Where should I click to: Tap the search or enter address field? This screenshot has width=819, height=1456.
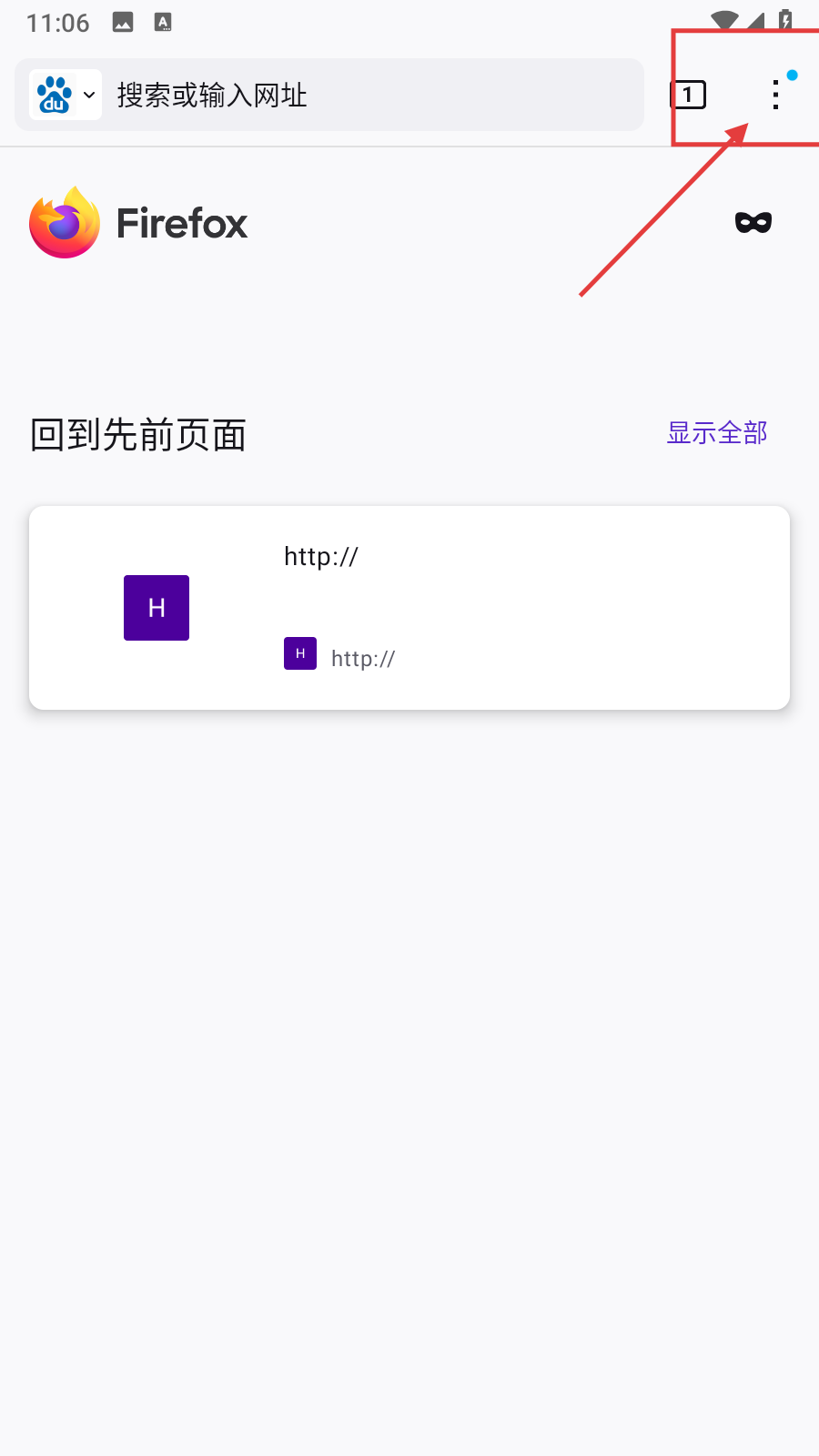coord(364,95)
